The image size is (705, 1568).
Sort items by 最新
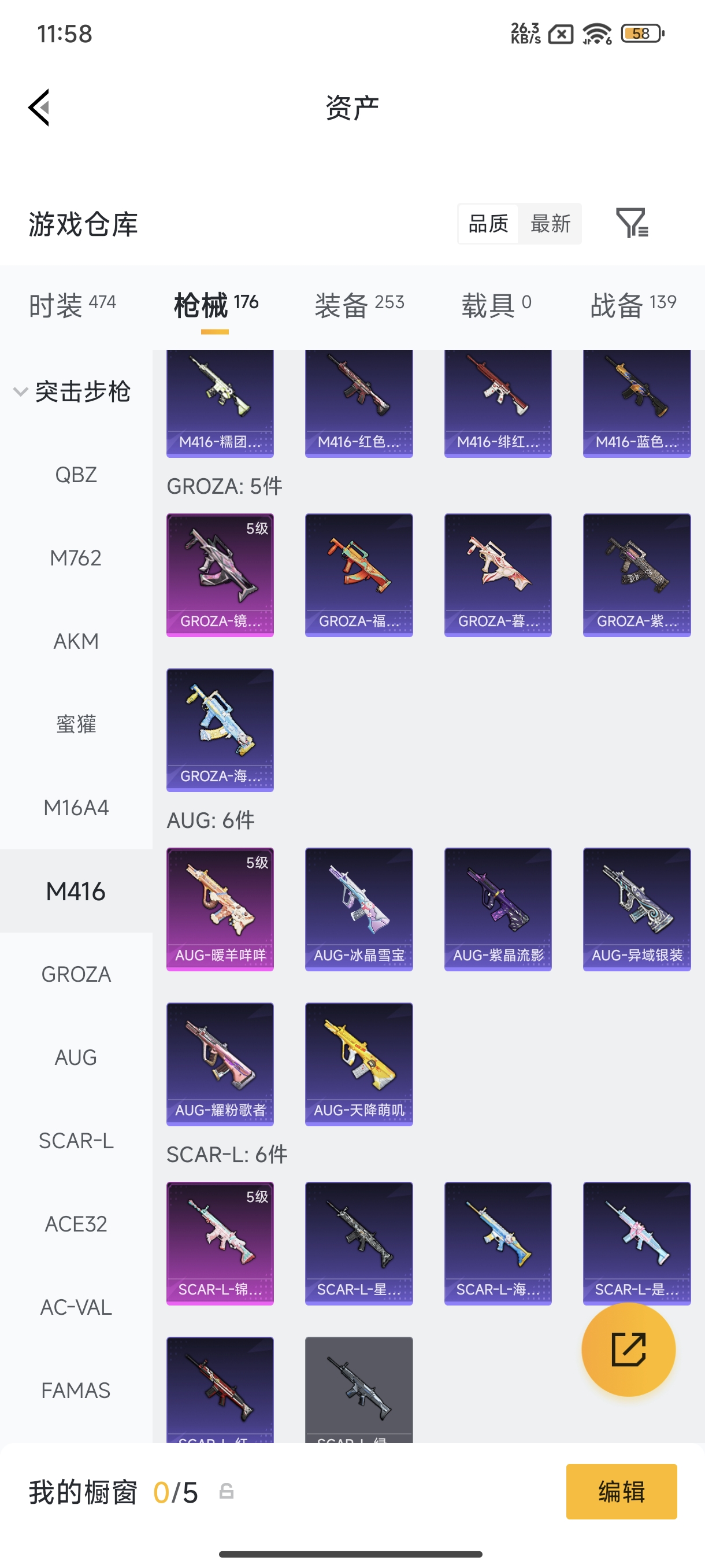(x=550, y=224)
